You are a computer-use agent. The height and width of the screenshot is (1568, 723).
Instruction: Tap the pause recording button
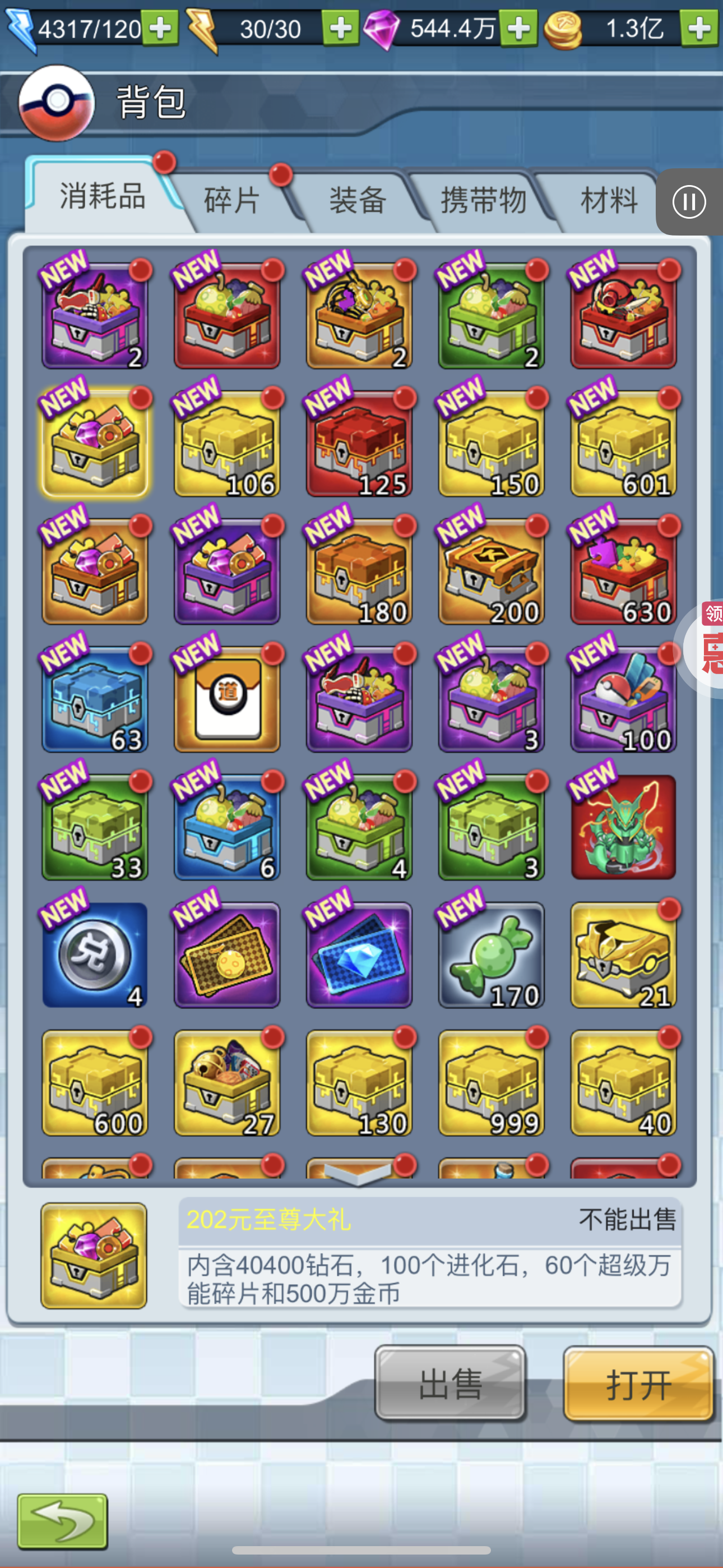coord(689,202)
